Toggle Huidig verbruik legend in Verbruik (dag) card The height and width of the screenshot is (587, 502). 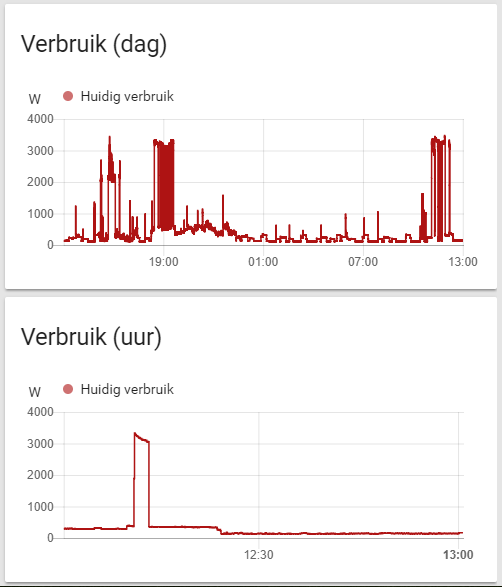[x=118, y=97]
